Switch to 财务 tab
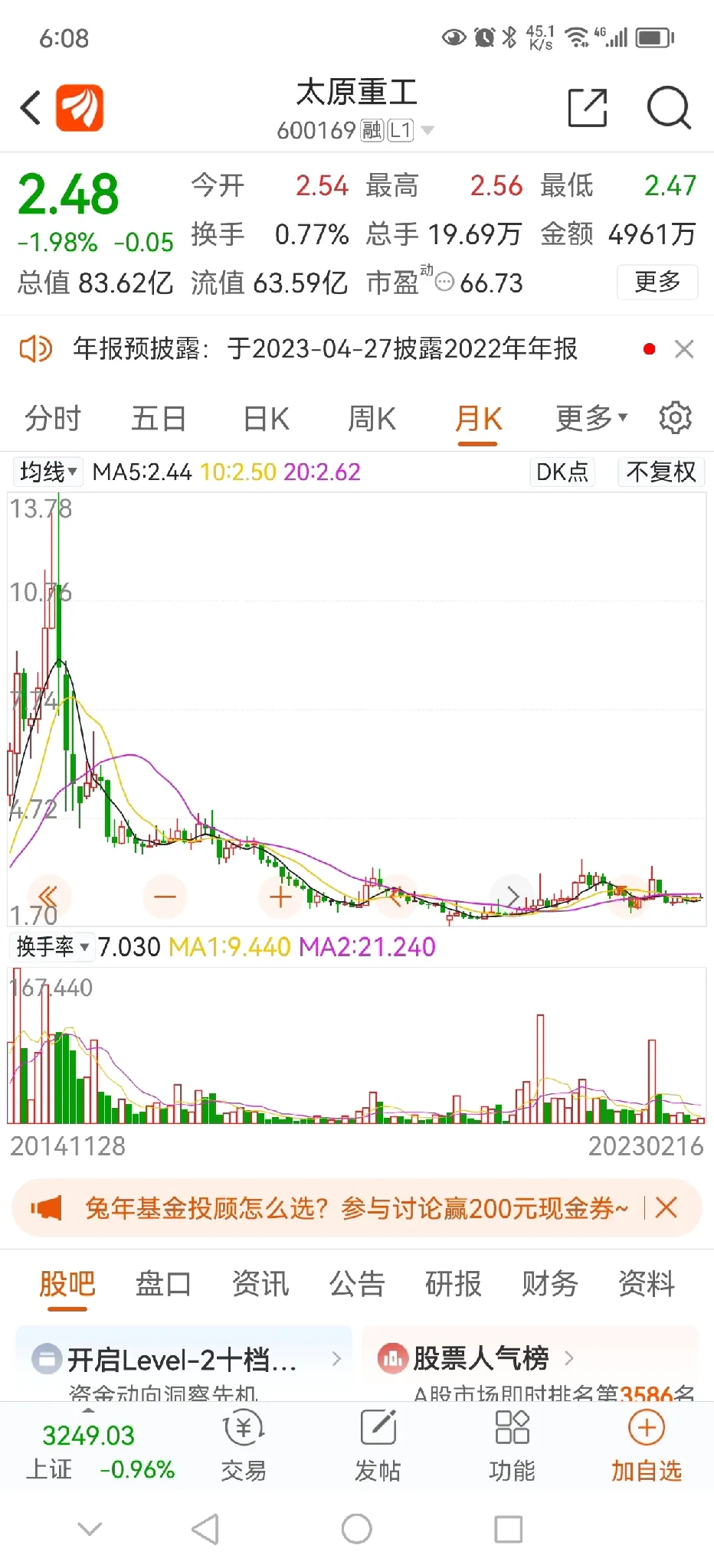The image size is (714, 1568). 550,1284
